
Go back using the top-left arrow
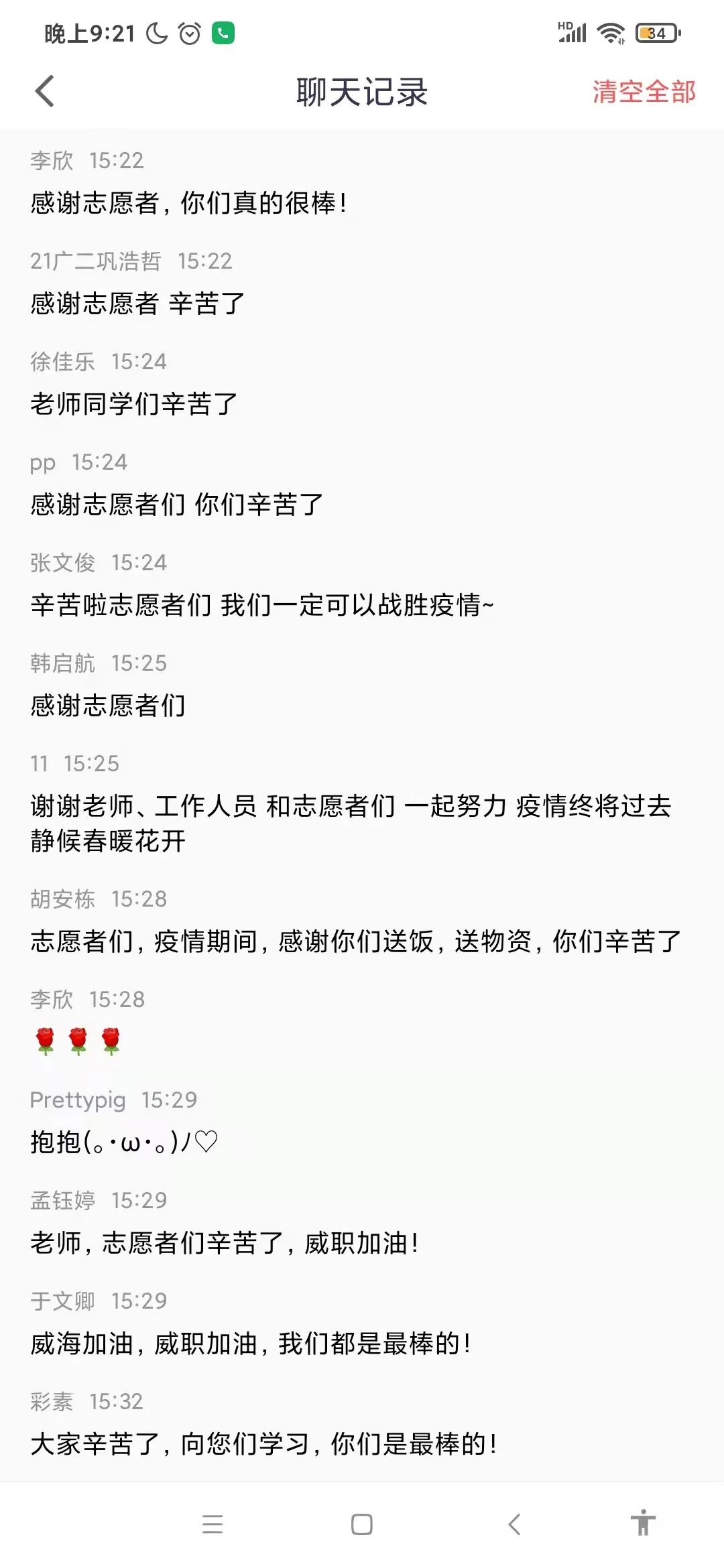click(45, 91)
